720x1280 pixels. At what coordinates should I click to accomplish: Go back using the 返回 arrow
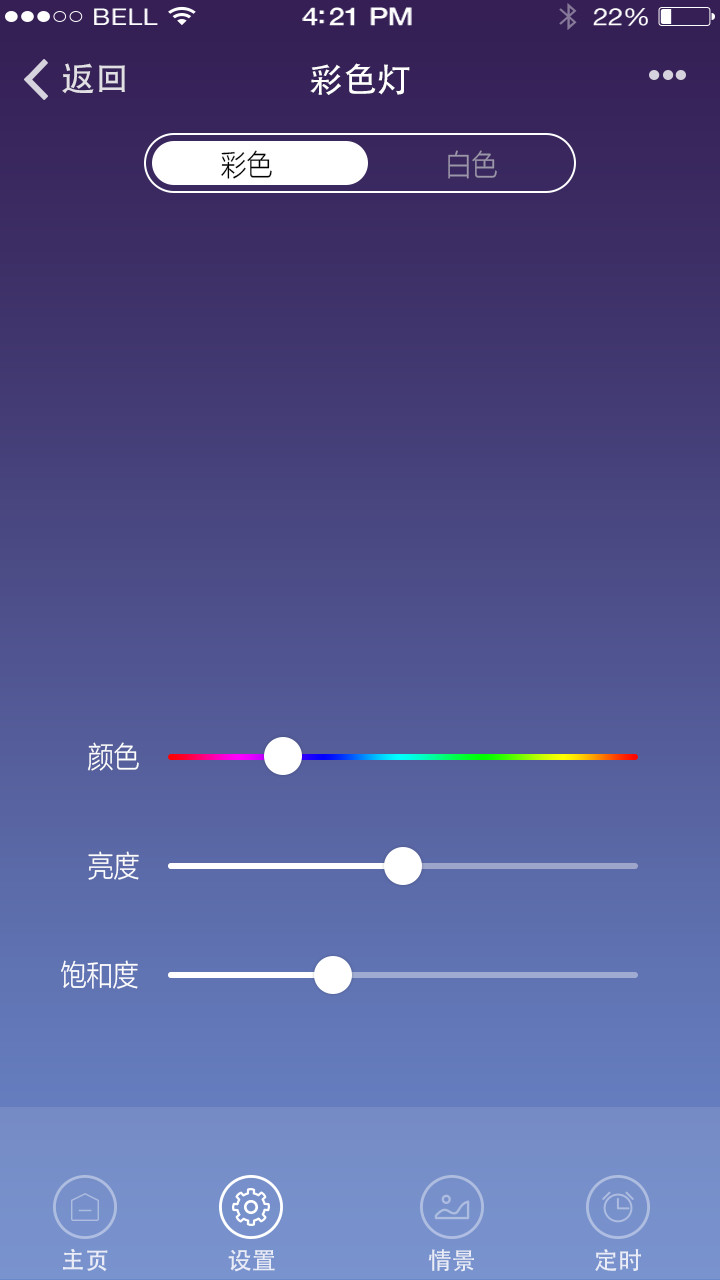coord(75,78)
